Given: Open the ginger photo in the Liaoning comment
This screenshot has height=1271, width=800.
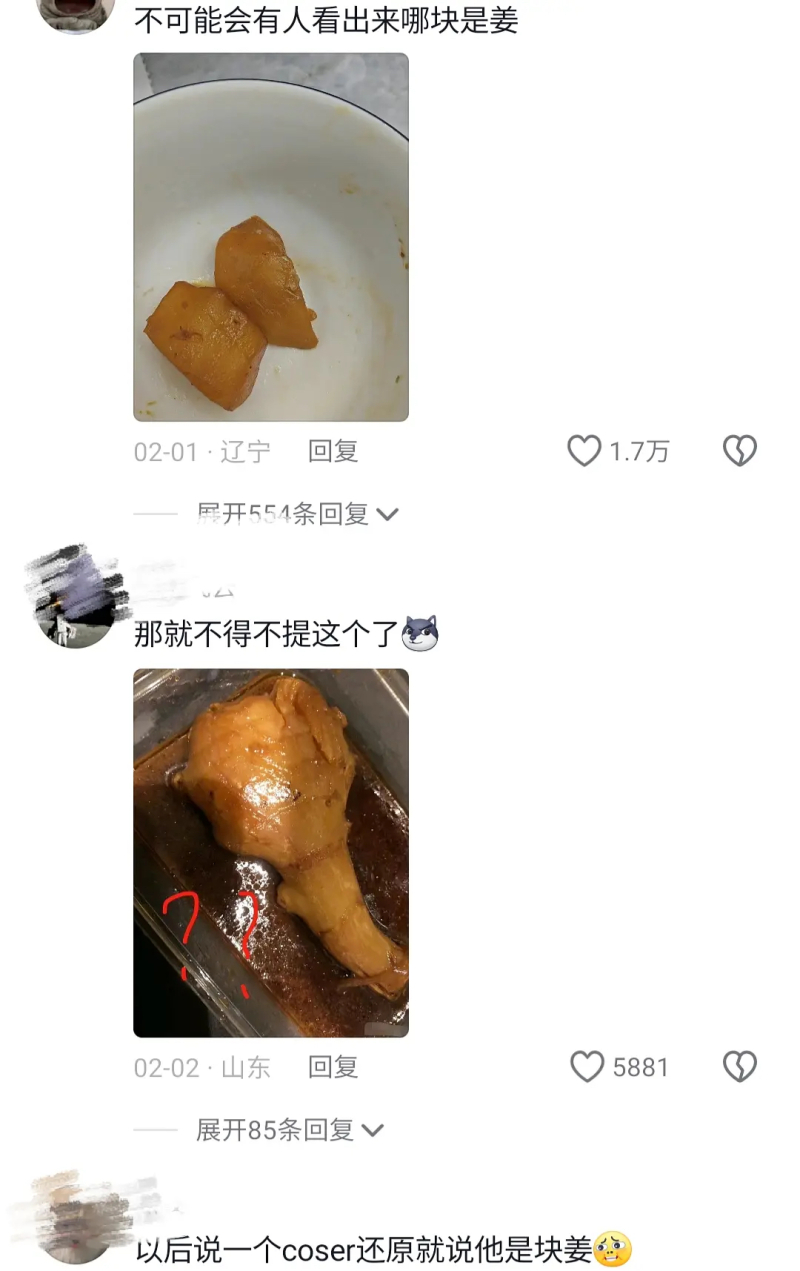Looking at the screenshot, I should click(271, 237).
